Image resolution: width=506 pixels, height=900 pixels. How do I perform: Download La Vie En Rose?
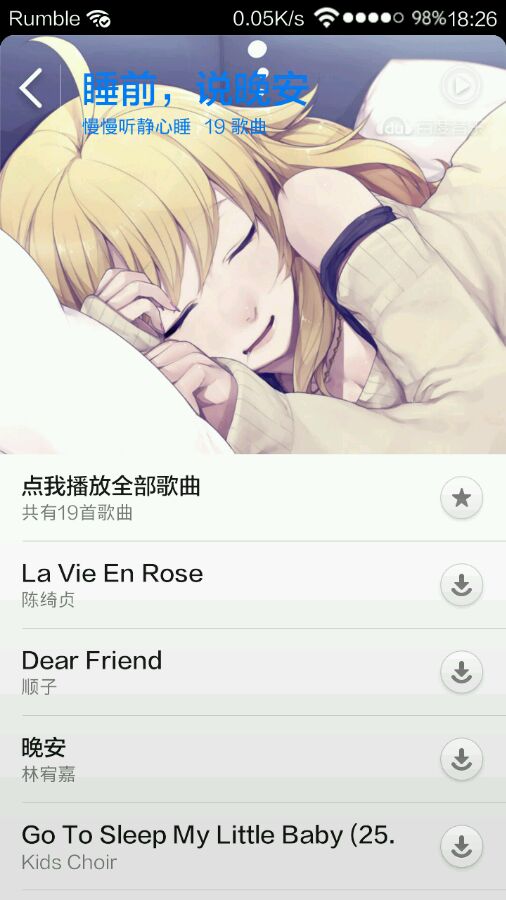(x=461, y=585)
